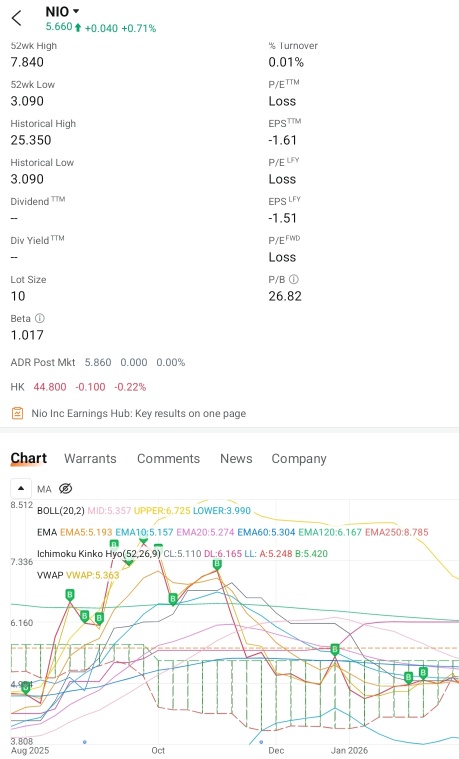
Task: Toggle MA indicator visibility eye icon
Action: click(x=65, y=488)
